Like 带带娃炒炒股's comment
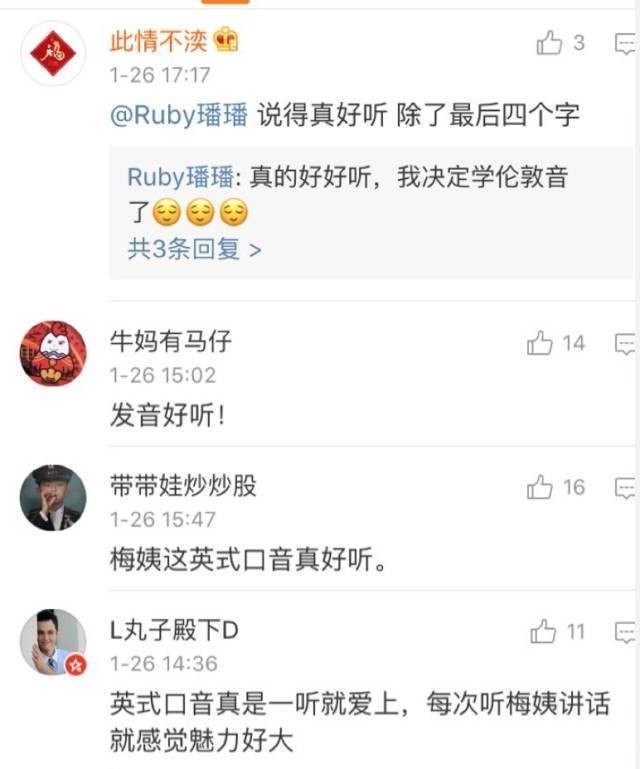 point(541,487)
